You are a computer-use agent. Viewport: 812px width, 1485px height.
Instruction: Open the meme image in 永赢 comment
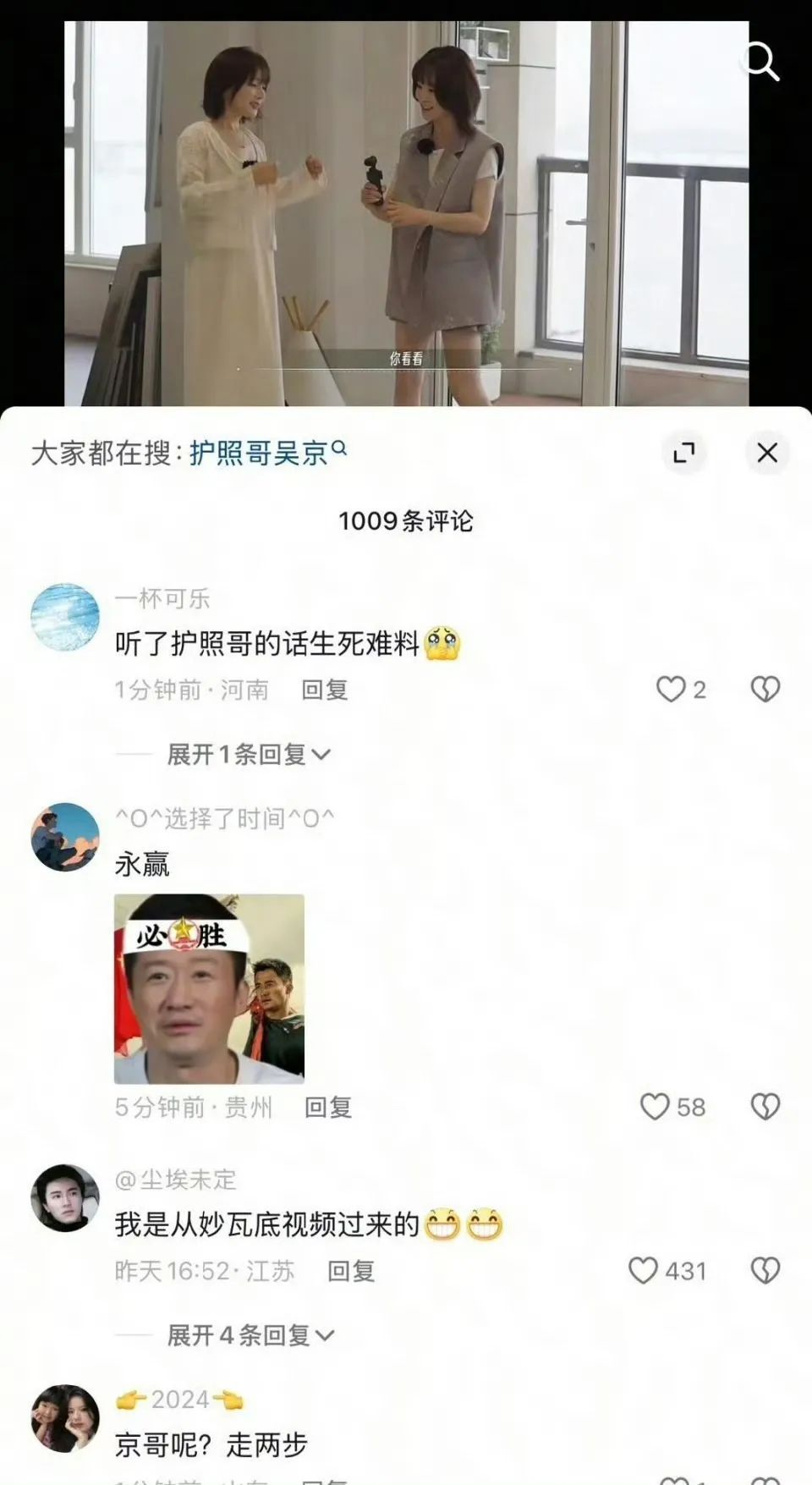coord(209,988)
